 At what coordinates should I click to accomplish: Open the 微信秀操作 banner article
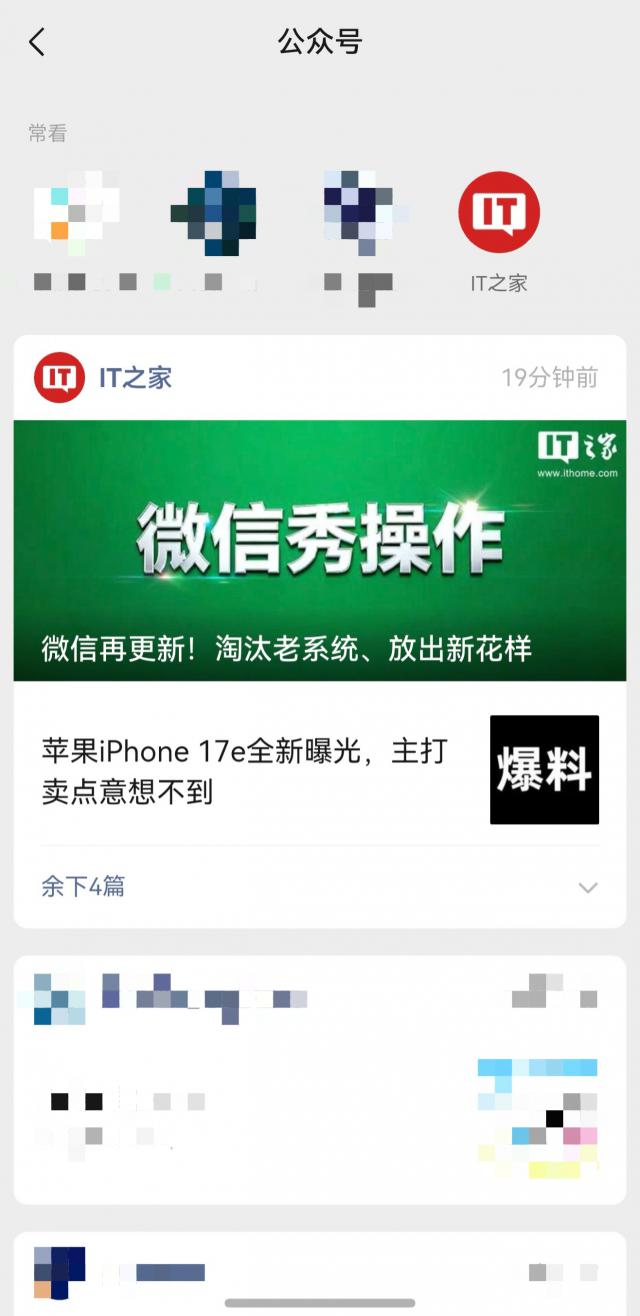point(320,550)
